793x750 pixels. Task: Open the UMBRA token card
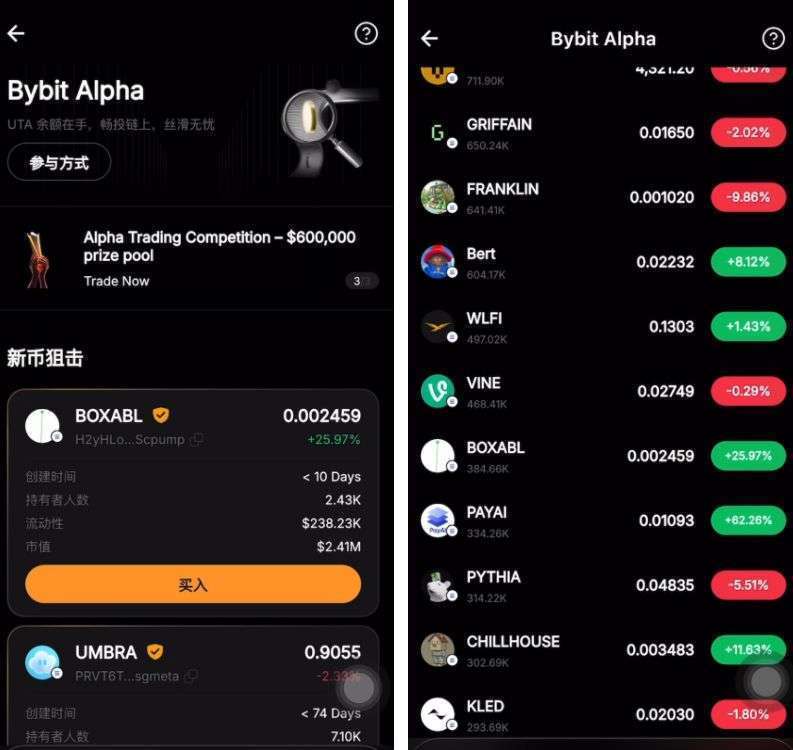click(x=193, y=687)
